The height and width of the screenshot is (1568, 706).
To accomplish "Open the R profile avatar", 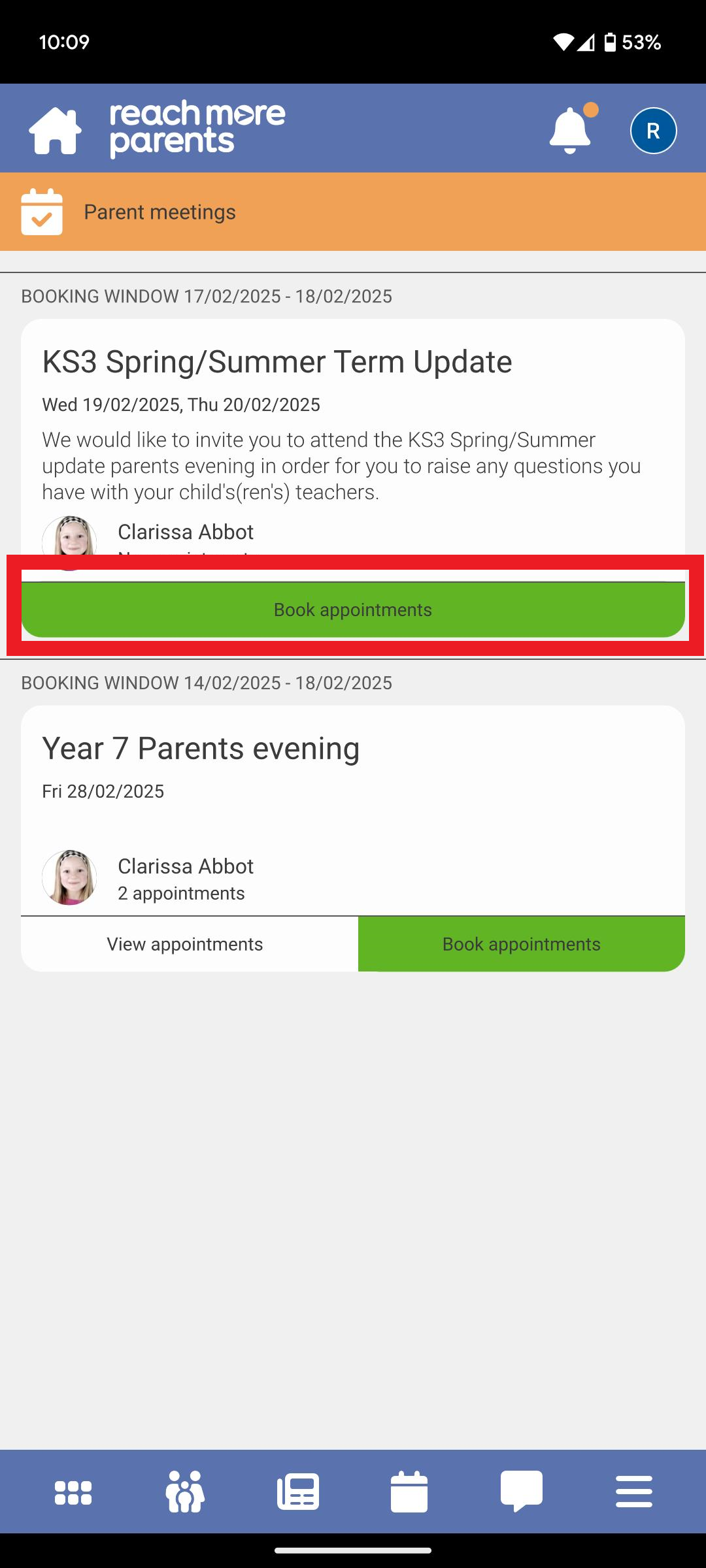I will point(653,131).
